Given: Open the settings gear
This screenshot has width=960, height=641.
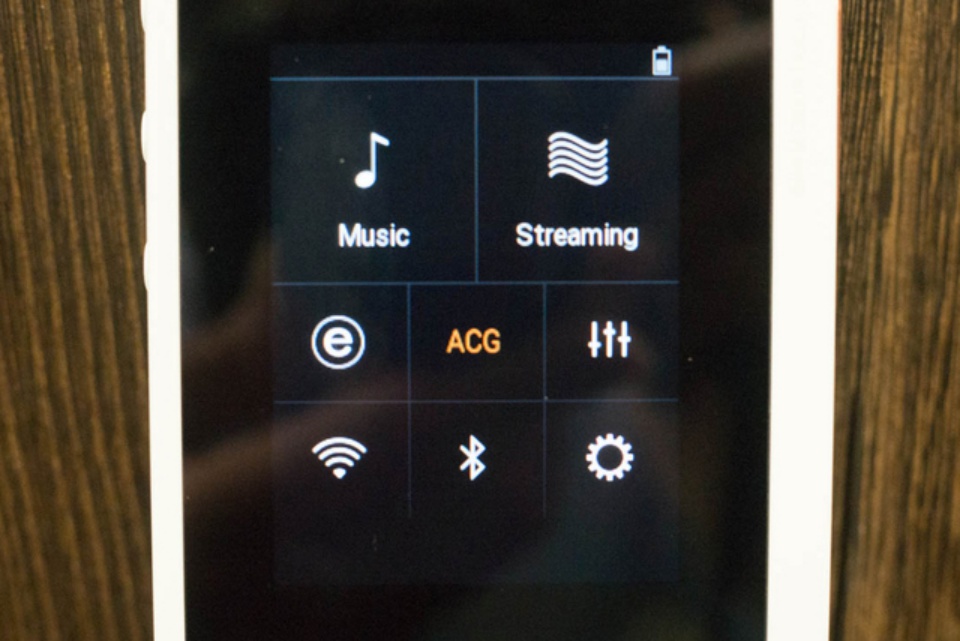Looking at the screenshot, I should (x=609, y=458).
